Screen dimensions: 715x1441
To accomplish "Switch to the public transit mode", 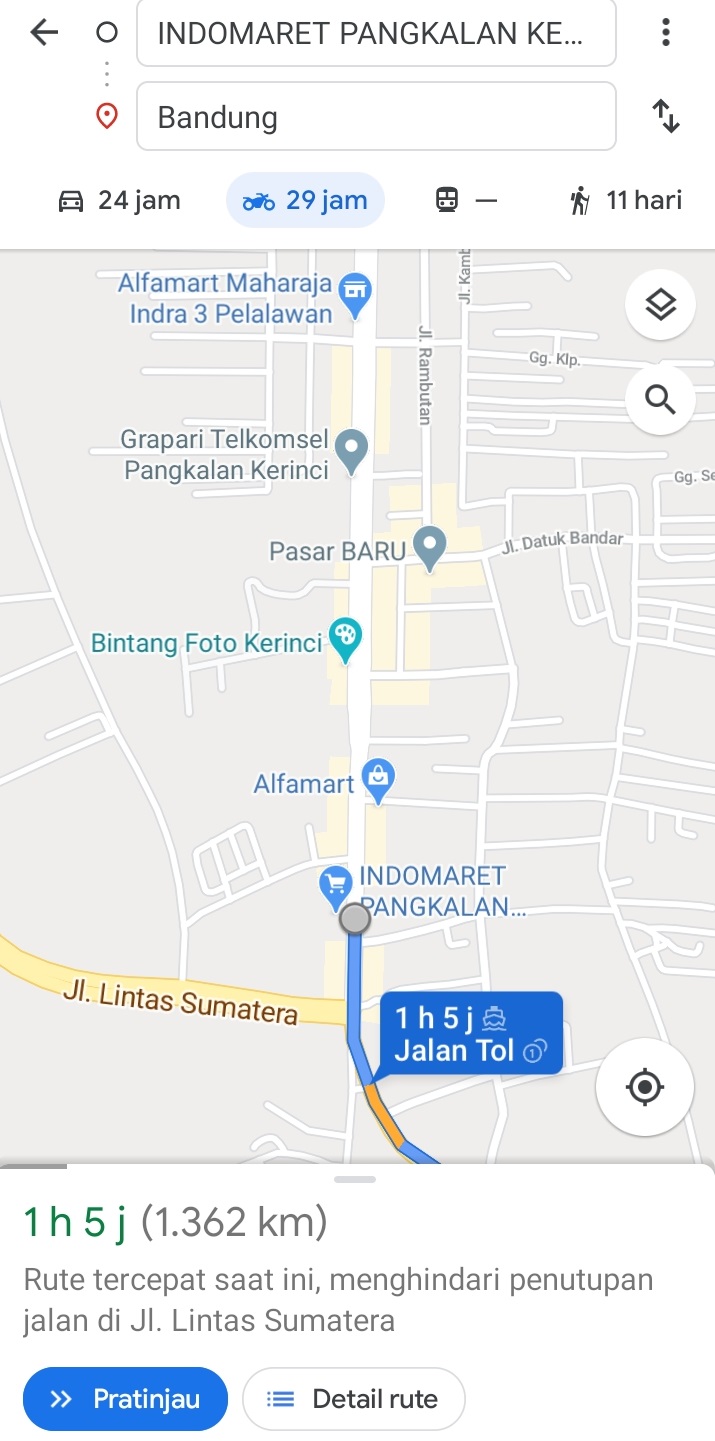I will point(466,201).
